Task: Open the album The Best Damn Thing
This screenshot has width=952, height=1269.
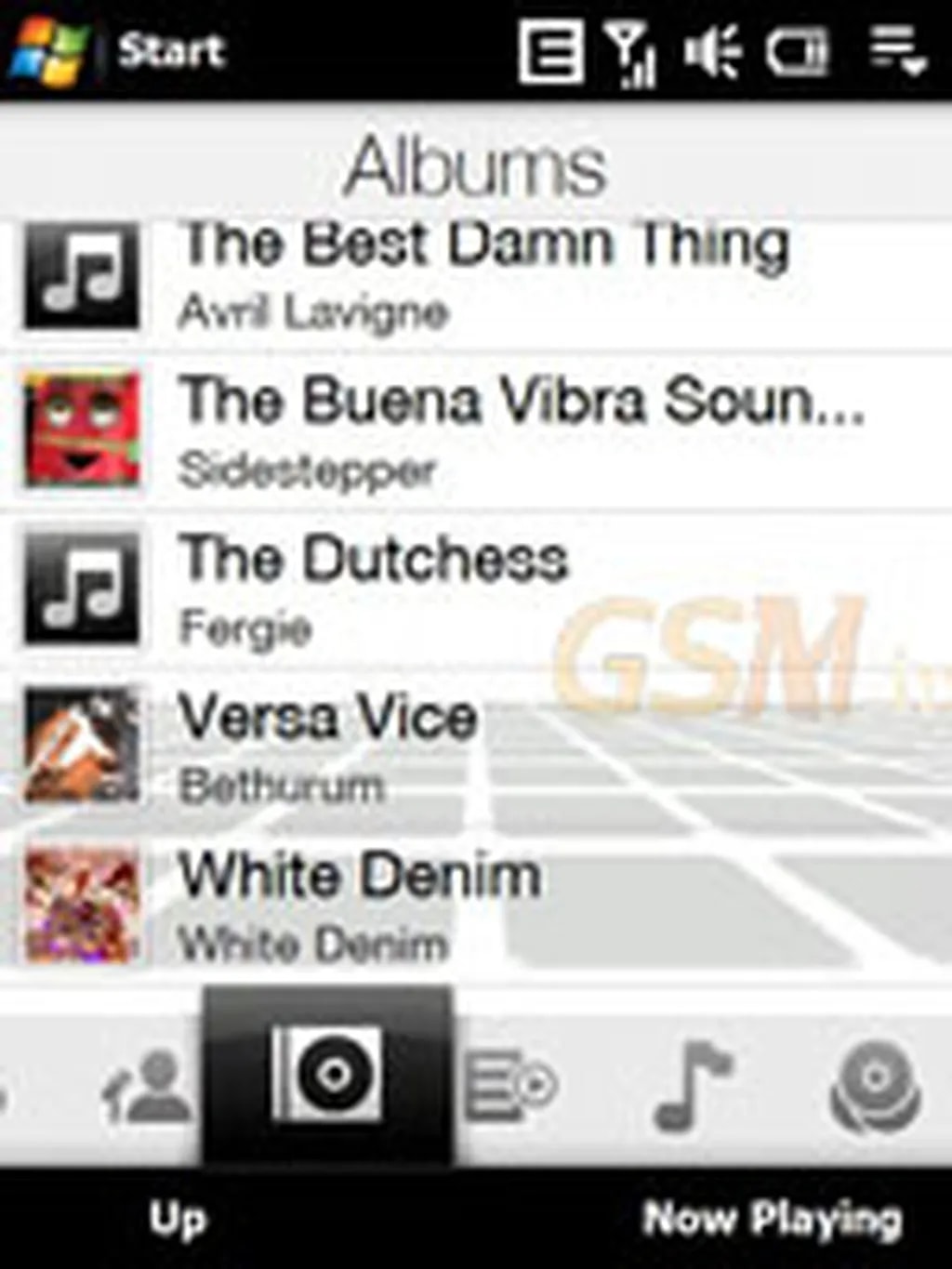Action: click(x=483, y=274)
